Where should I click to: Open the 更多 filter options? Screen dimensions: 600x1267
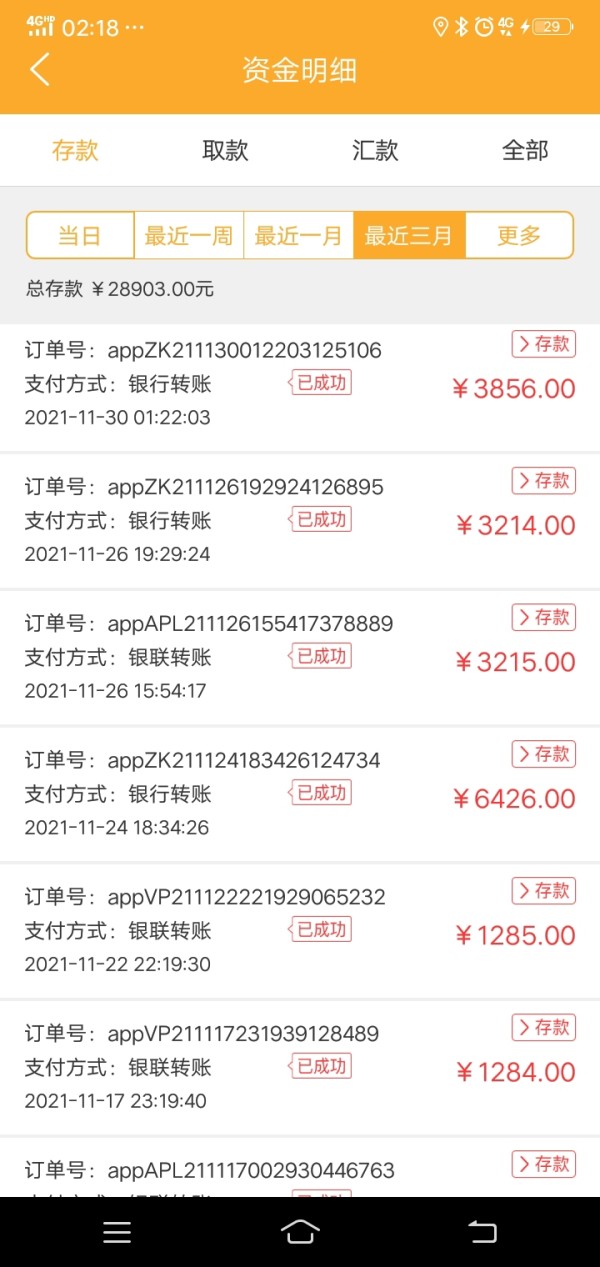coord(519,236)
